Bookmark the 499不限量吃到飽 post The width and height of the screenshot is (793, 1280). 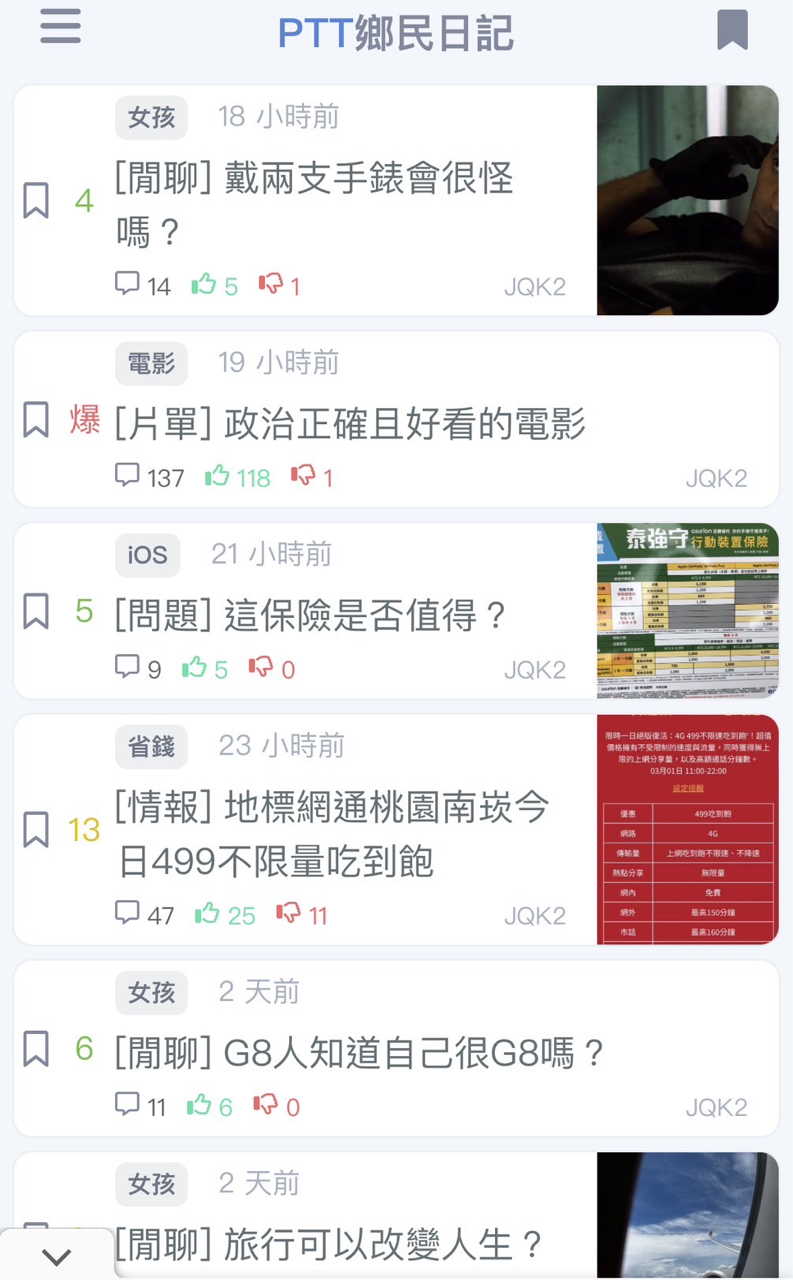[36, 829]
